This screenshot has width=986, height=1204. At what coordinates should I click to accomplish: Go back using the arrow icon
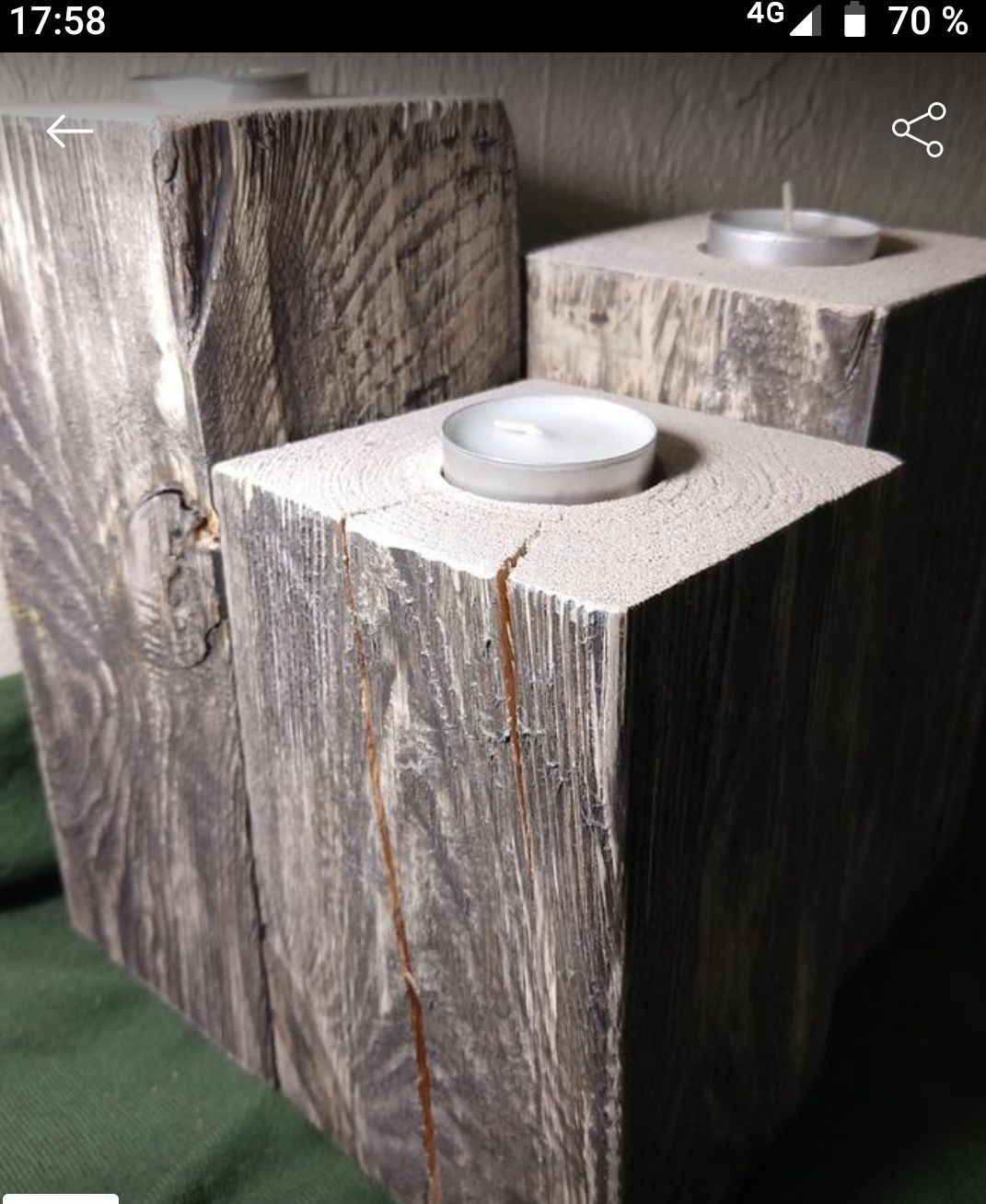tap(69, 132)
